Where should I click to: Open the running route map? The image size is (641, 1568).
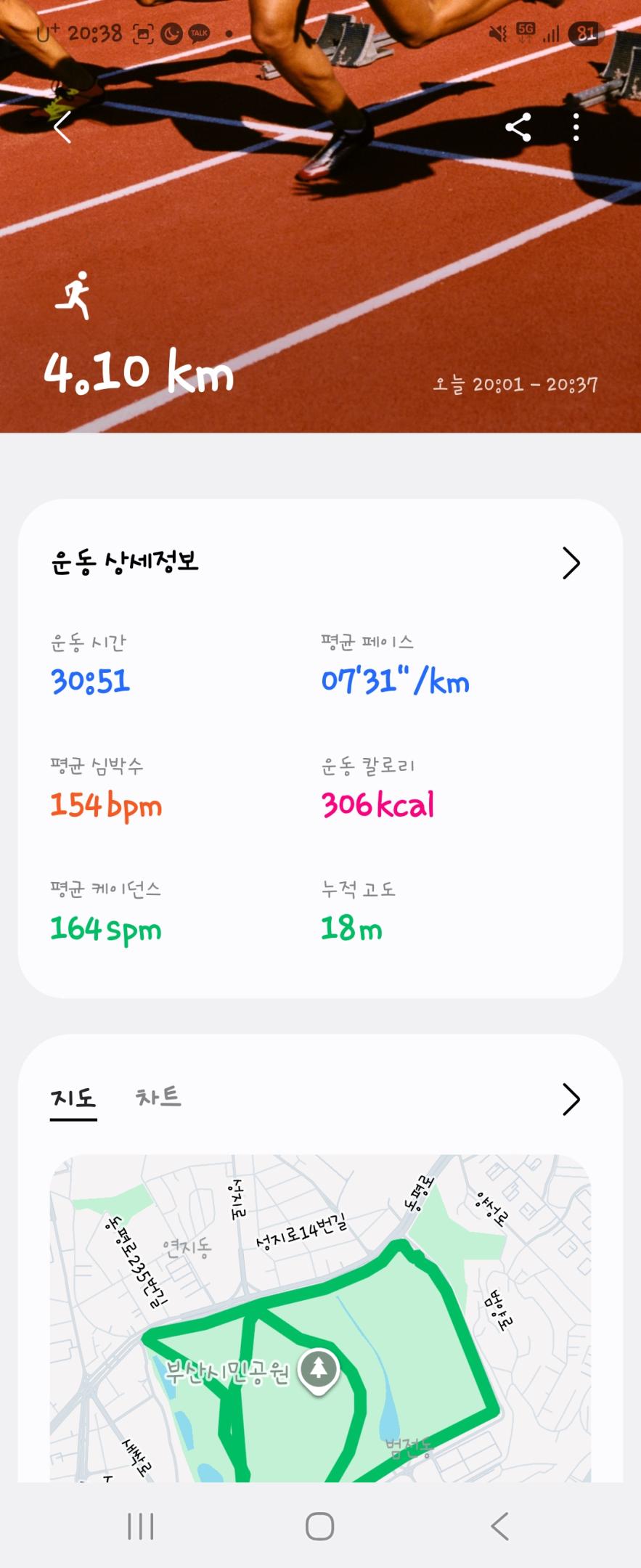tap(320, 1318)
